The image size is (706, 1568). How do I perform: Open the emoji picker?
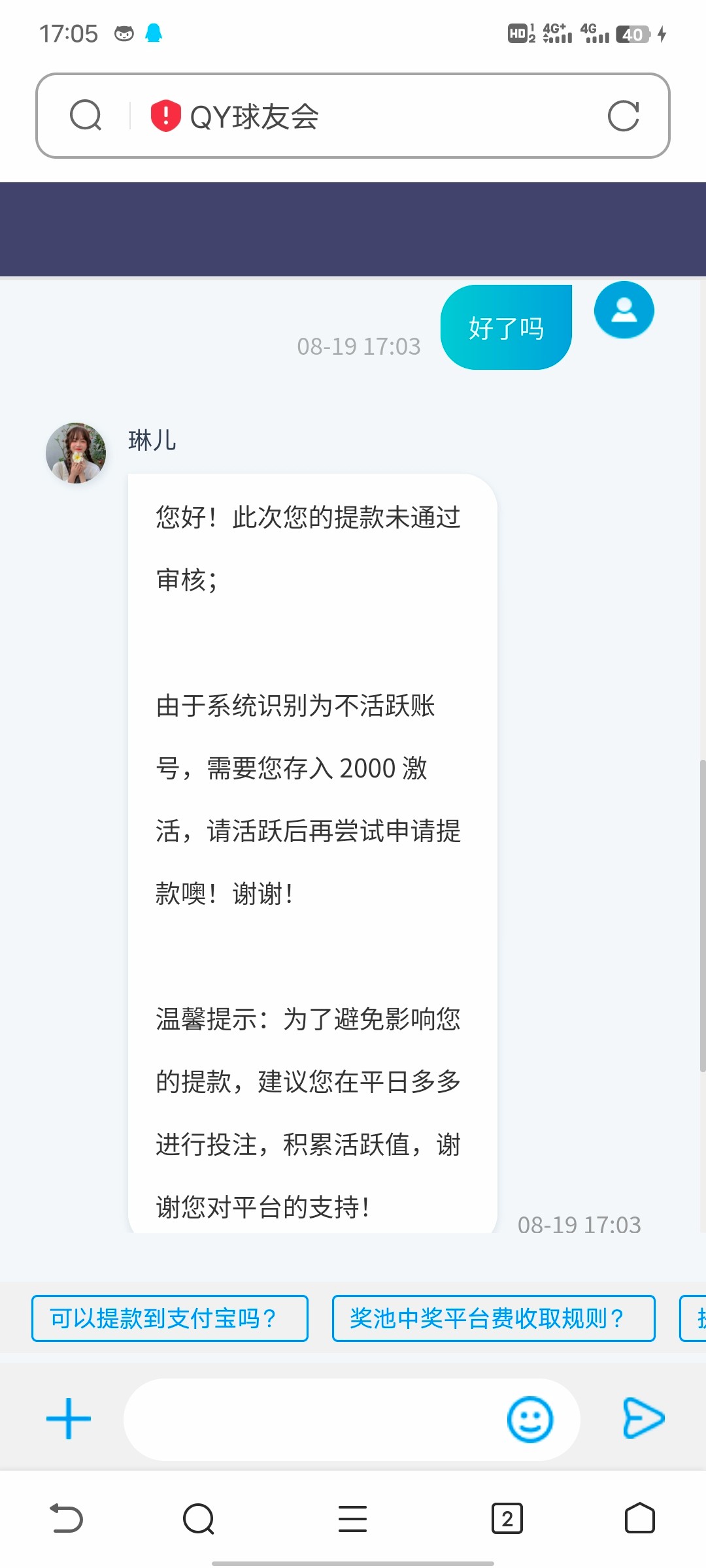tap(530, 1419)
